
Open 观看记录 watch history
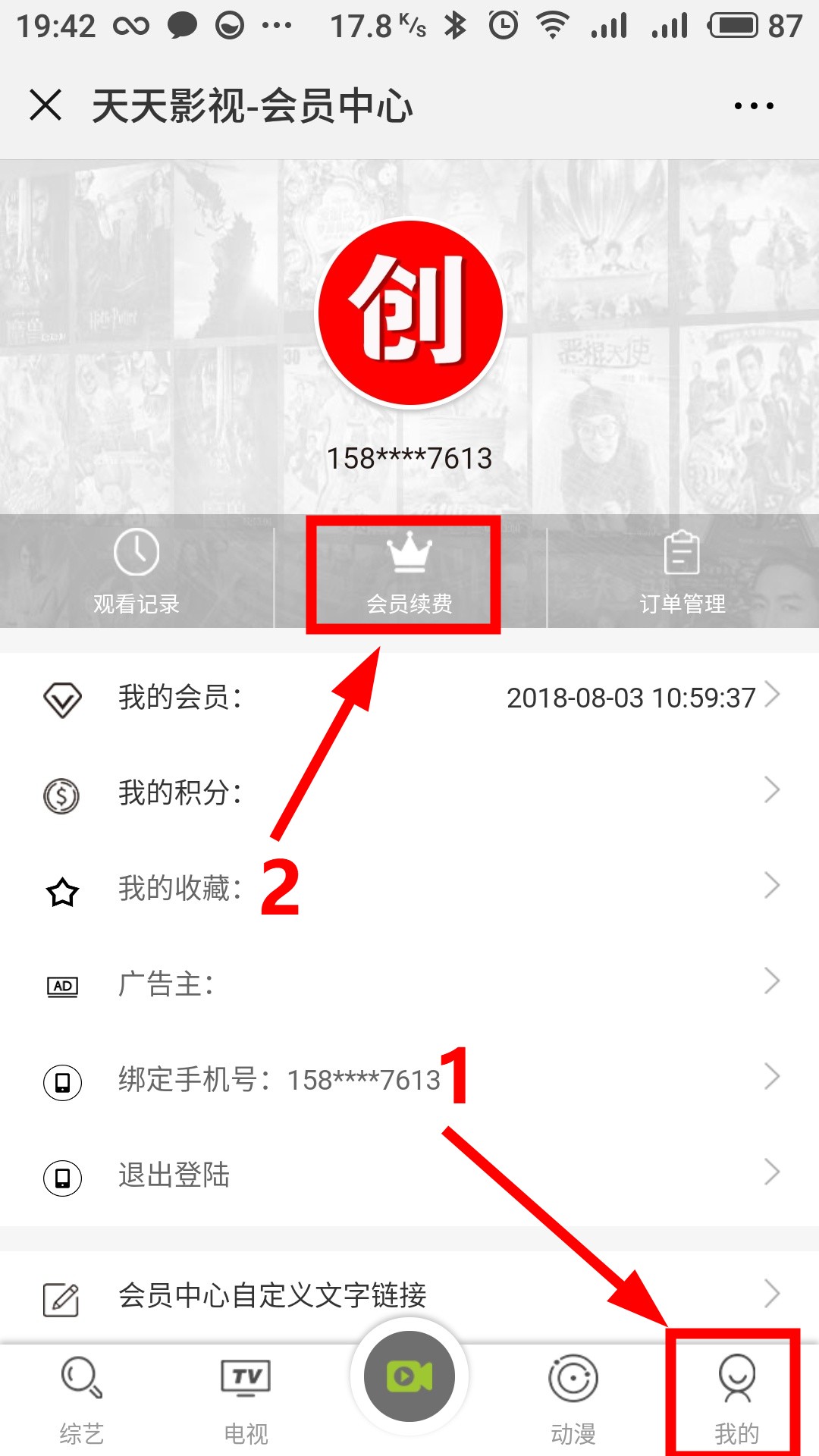136,572
